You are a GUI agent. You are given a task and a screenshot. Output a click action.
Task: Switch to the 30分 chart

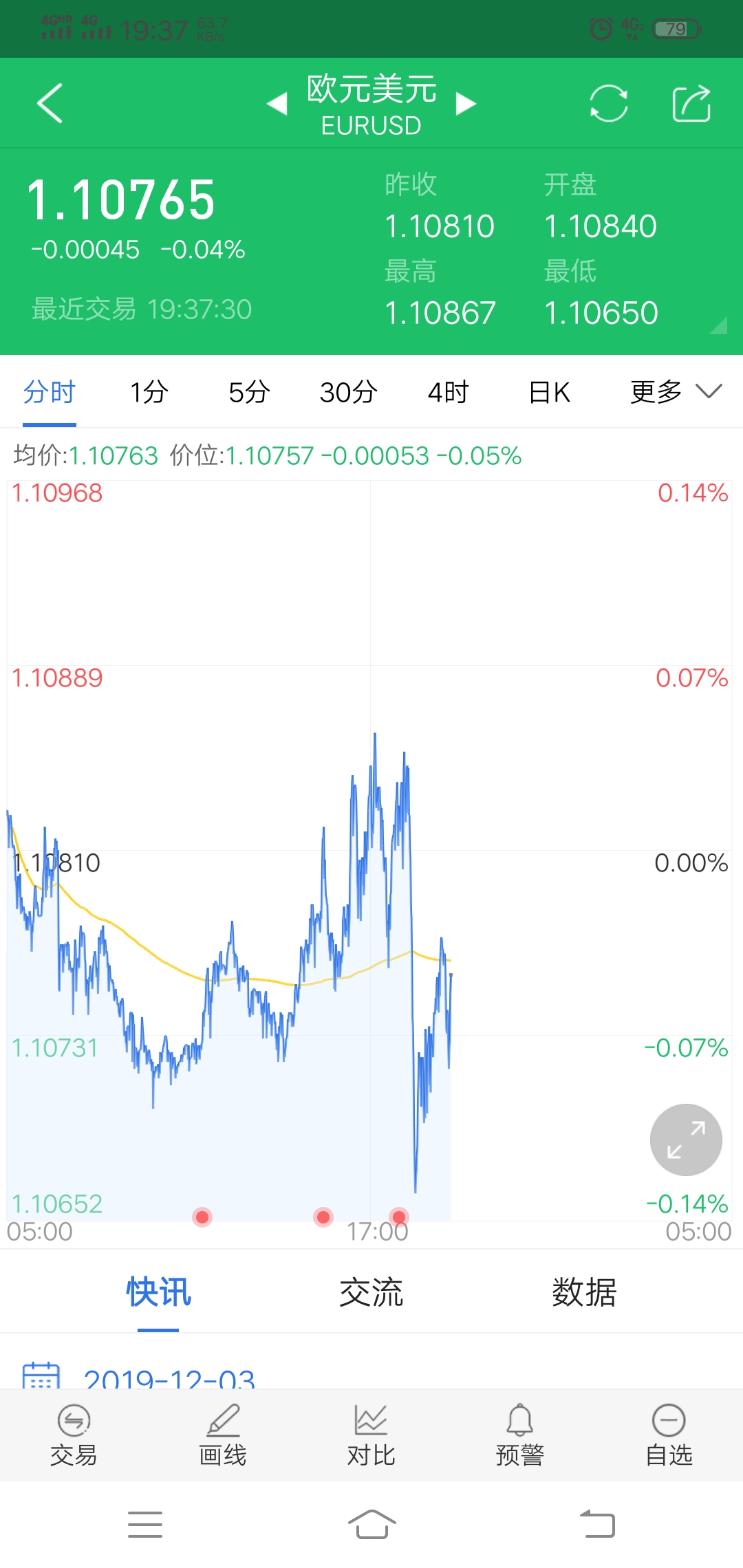(x=348, y=392)
